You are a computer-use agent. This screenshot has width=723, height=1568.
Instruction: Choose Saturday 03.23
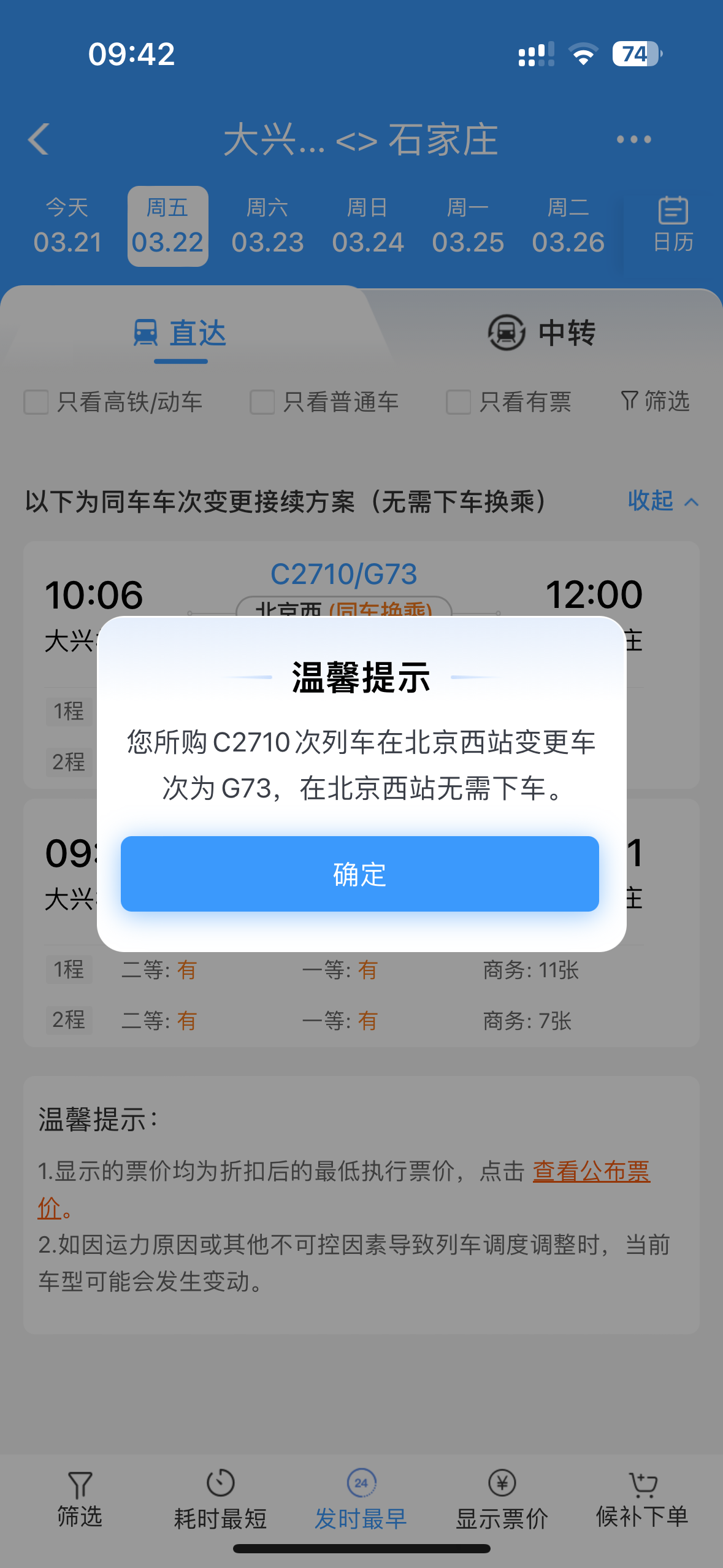pos(267,226)
